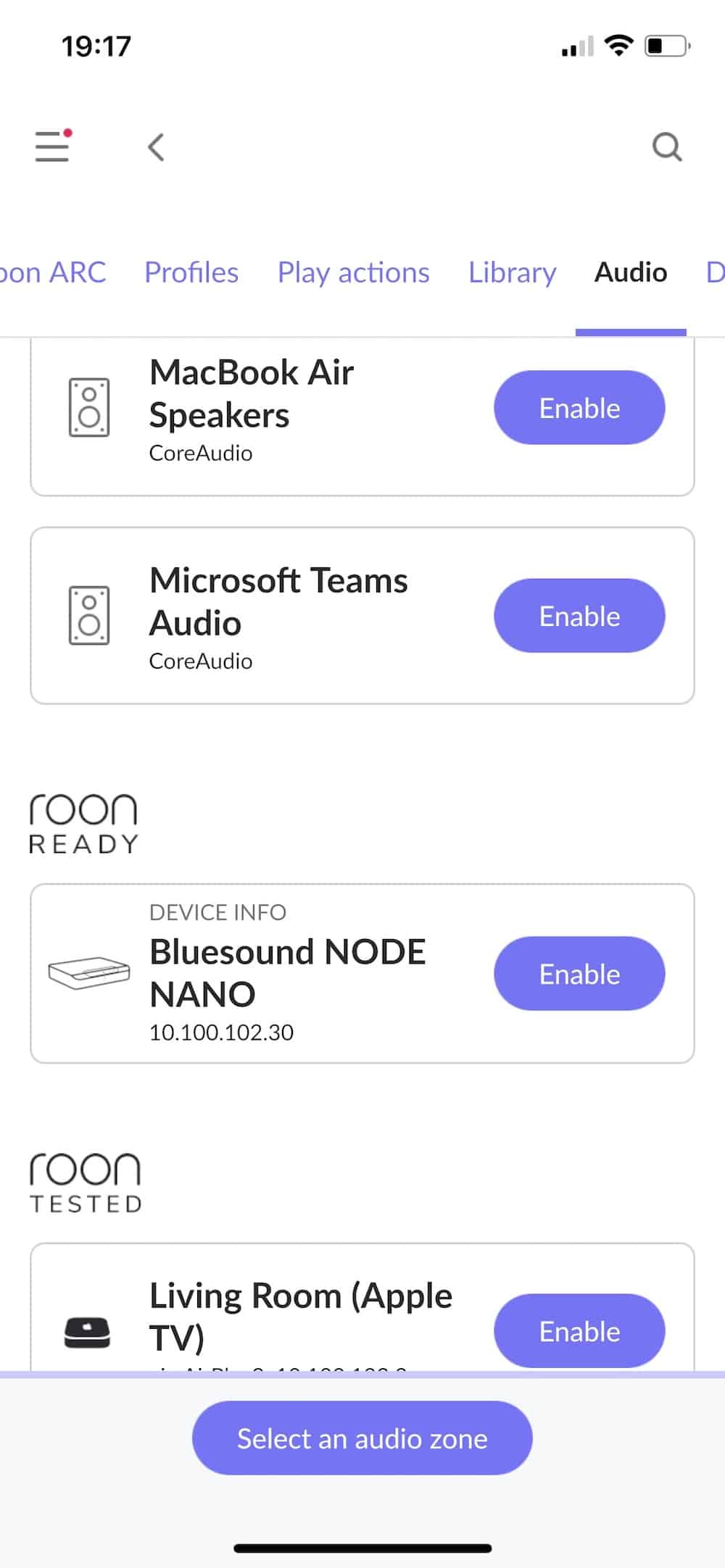Select the Library tab
725x1568 pixels.
tap(512, 272)
